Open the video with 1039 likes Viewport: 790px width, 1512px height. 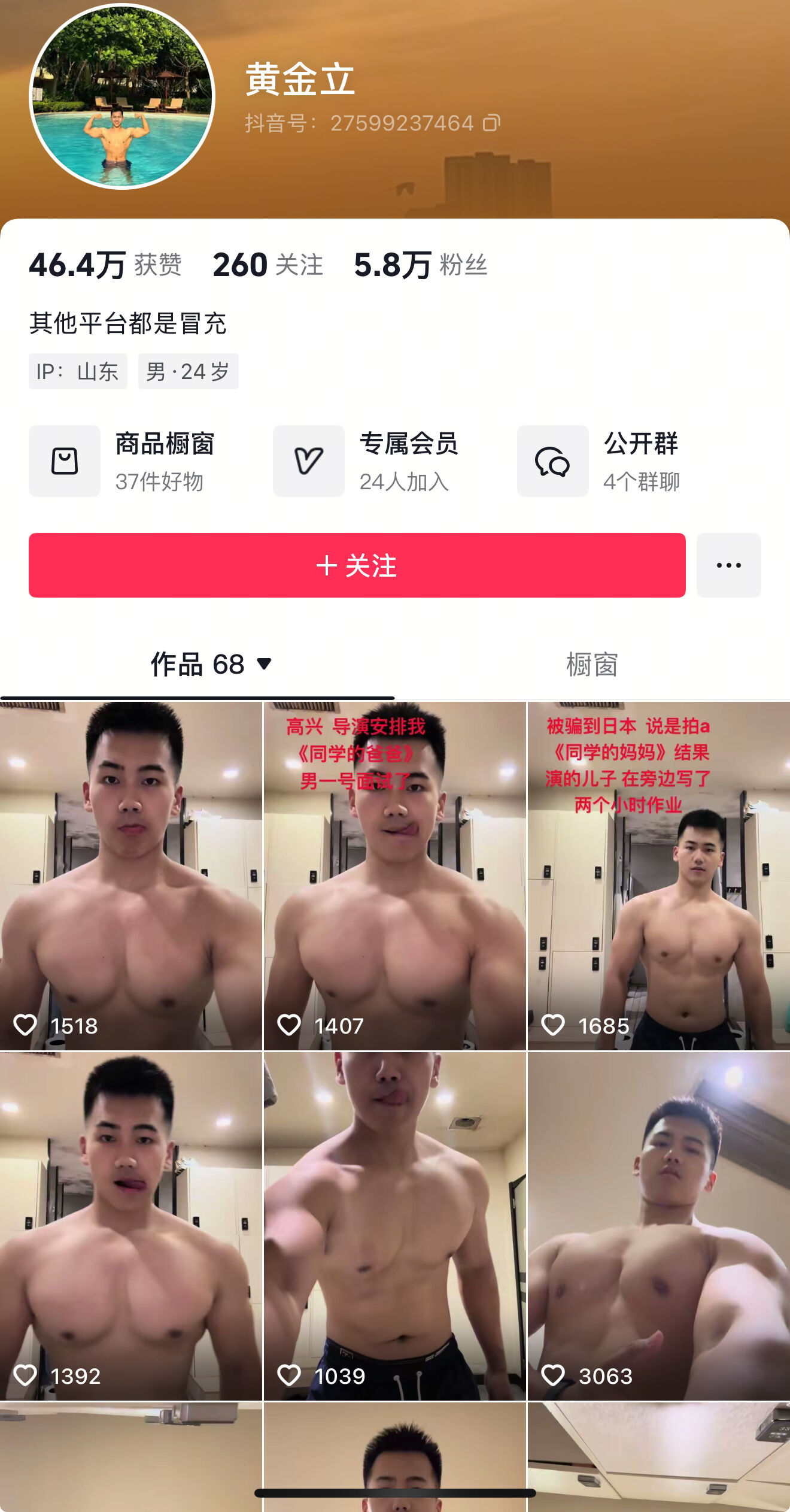click(395, 1226)
